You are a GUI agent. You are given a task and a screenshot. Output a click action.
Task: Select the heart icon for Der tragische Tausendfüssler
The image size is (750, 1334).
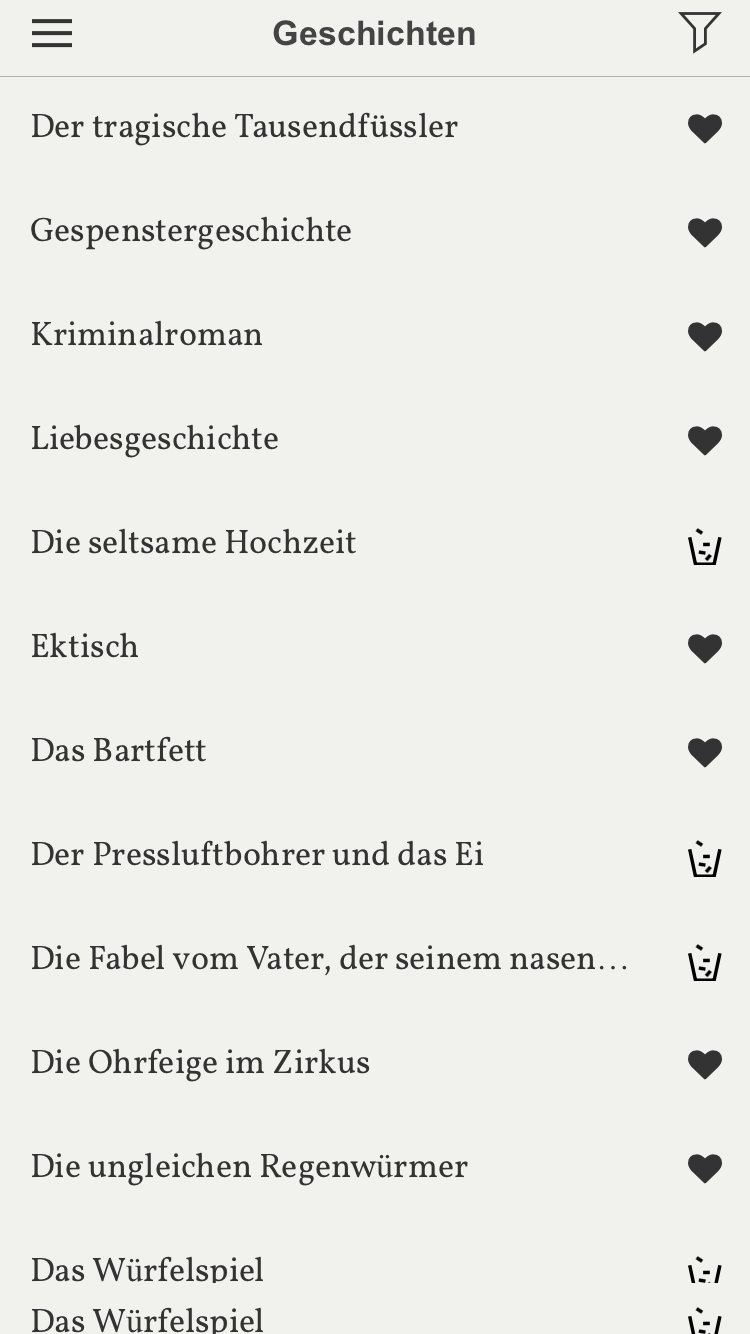pyautogui.click(x=705, y=128)
